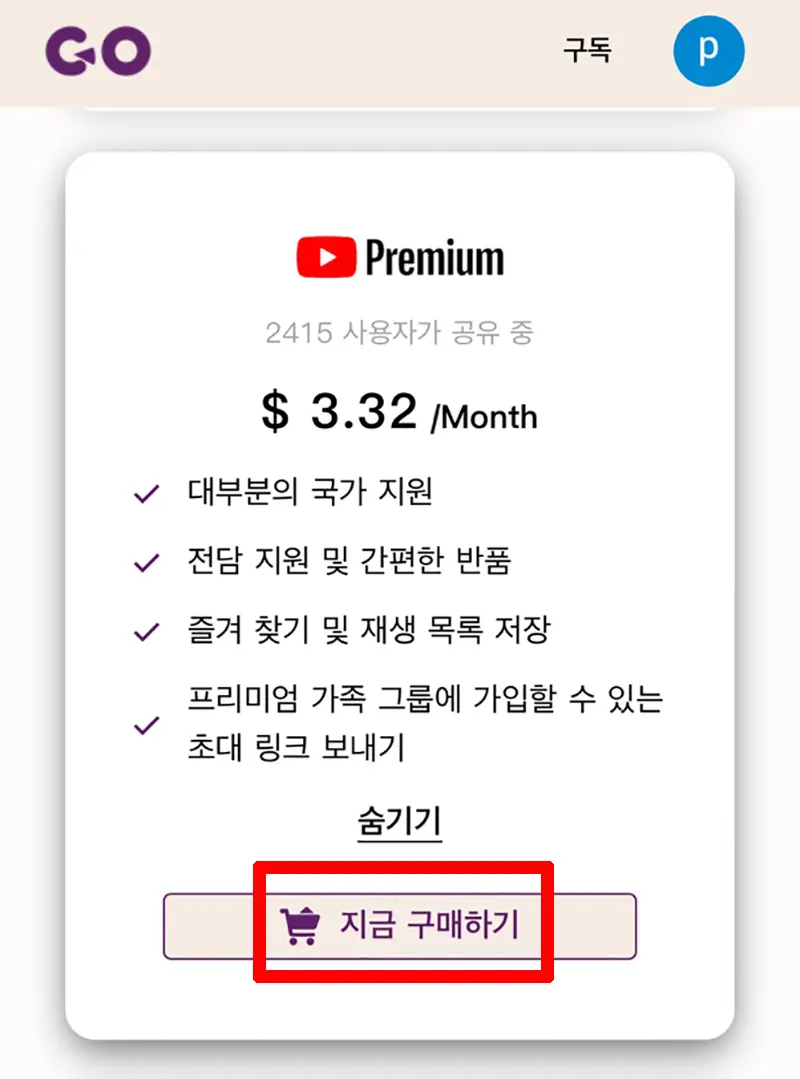Click the Premium wordmark
The width and height of the screenshot is (800, 1079).
point(432,256)
